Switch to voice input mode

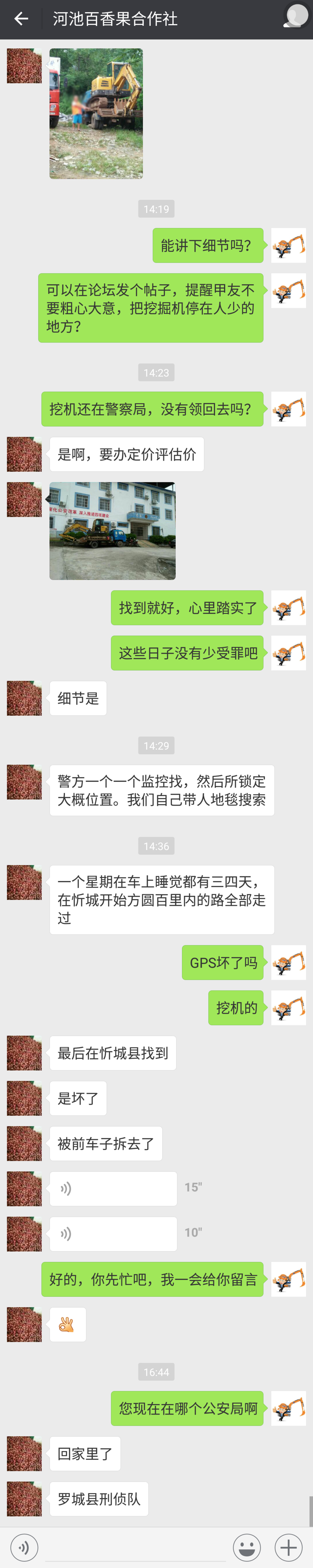tap(24, 1546)
